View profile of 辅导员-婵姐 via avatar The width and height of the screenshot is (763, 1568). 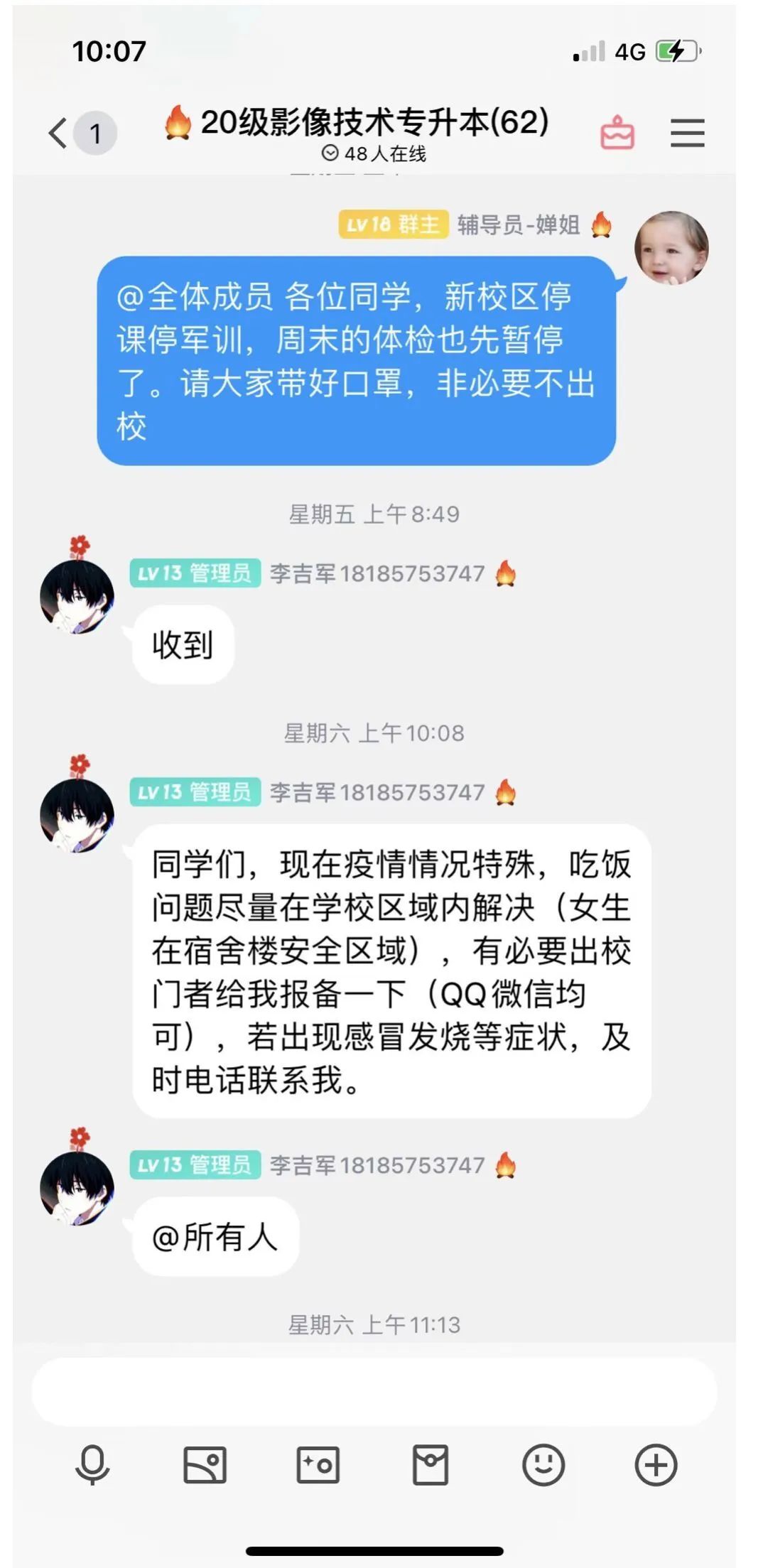coord(671,247)
